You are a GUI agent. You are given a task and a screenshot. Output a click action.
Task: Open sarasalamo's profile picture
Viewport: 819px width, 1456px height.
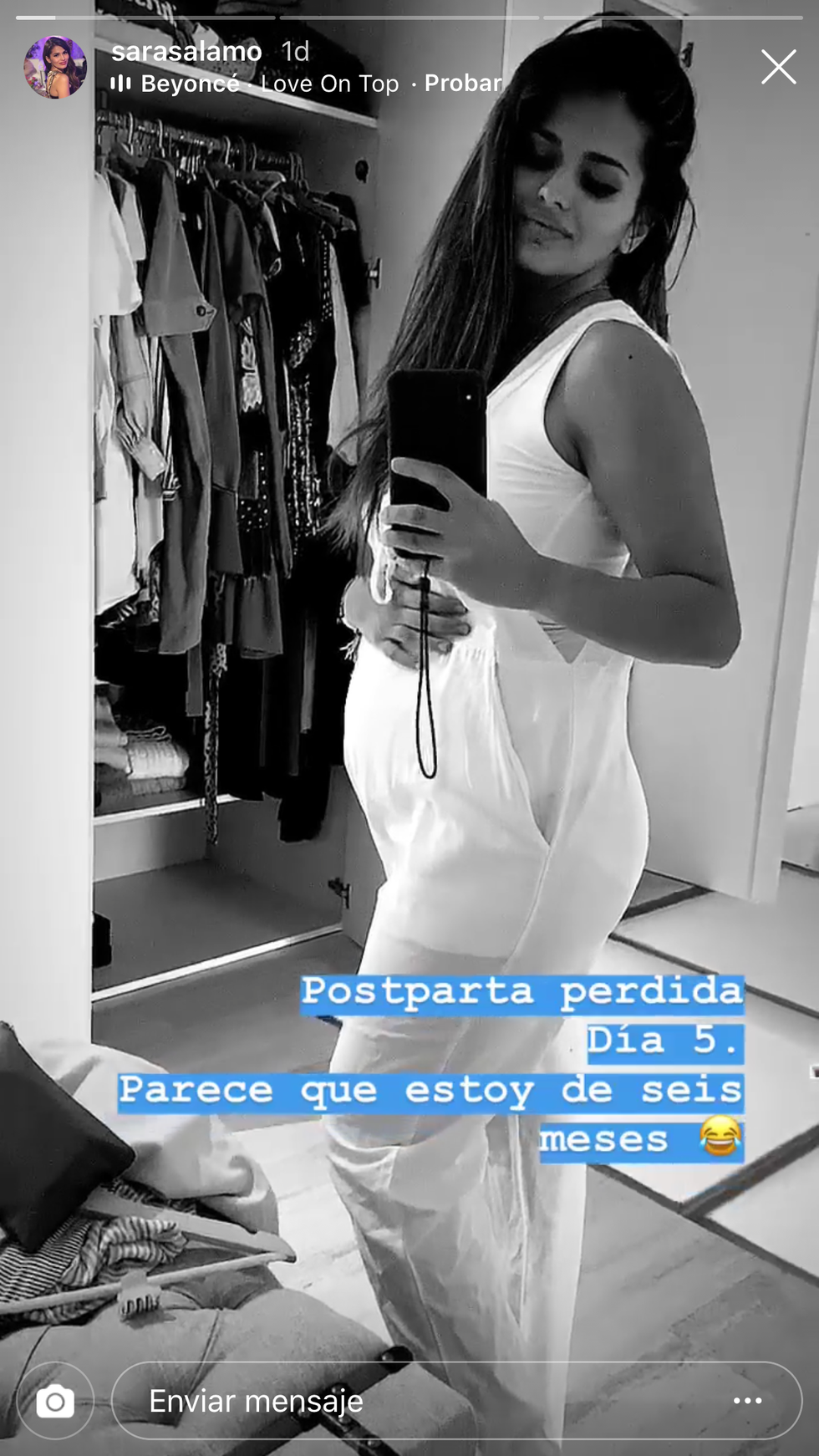pos(55,67)
